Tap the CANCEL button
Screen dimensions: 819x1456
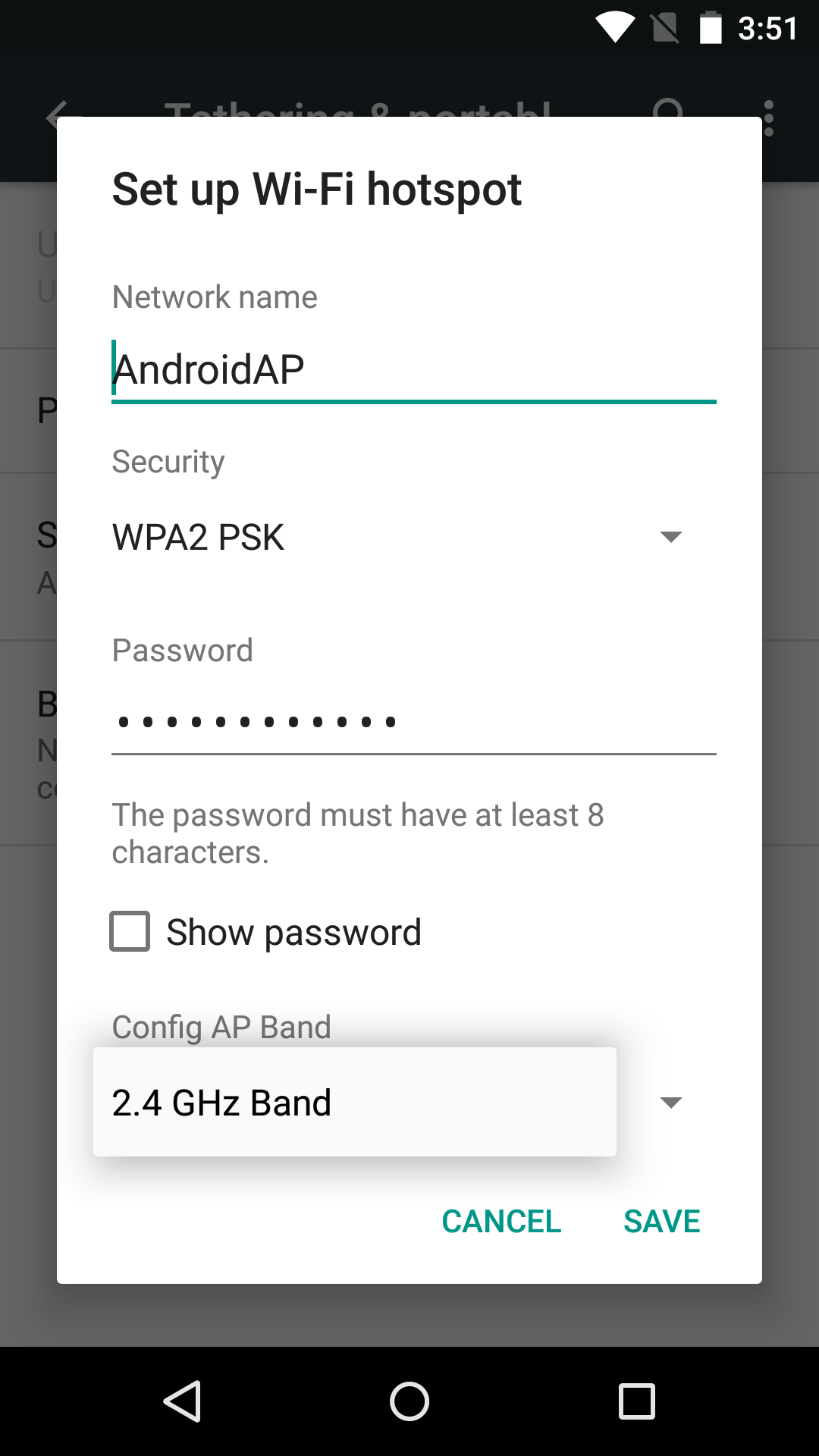(x=501, y=1221)
